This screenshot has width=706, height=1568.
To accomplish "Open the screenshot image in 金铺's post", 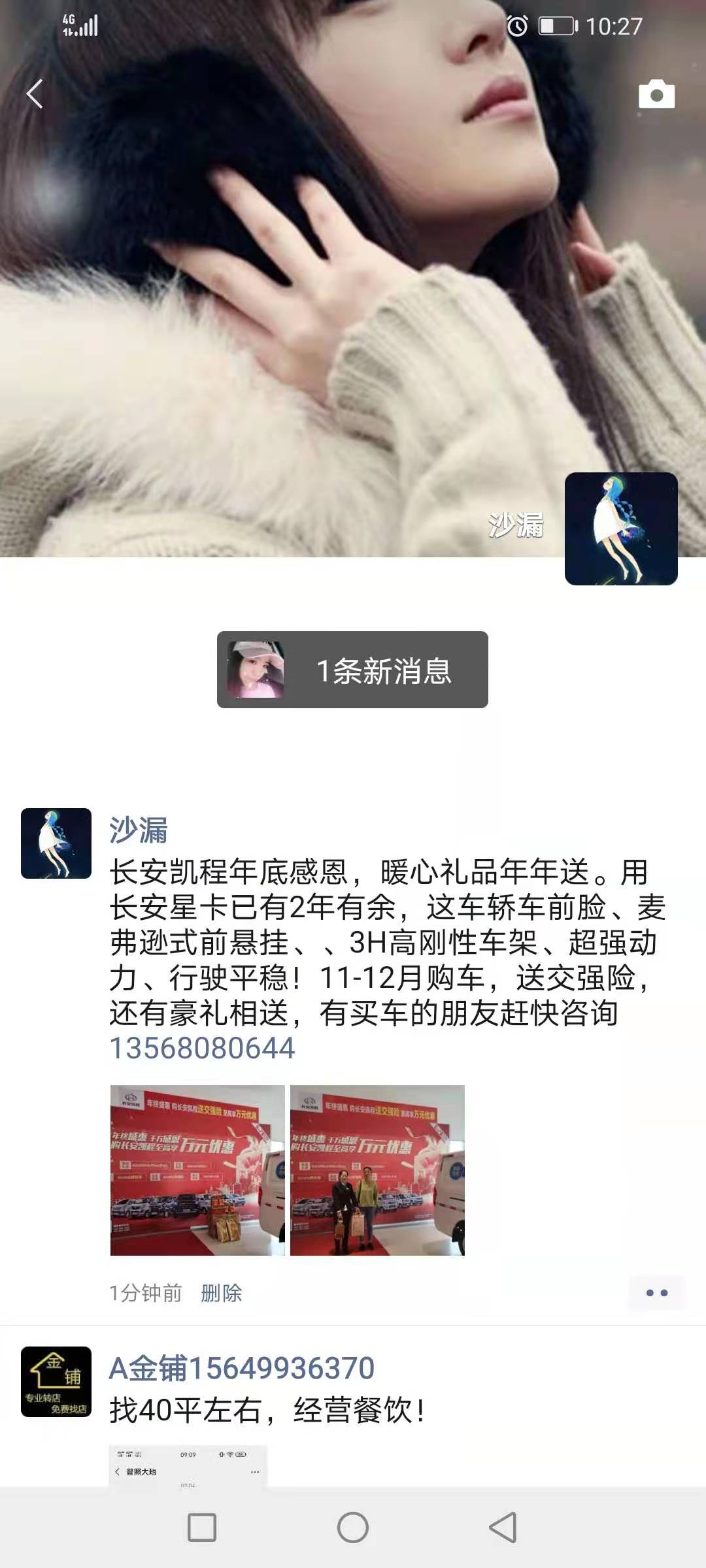I will tap(188, 1466).
